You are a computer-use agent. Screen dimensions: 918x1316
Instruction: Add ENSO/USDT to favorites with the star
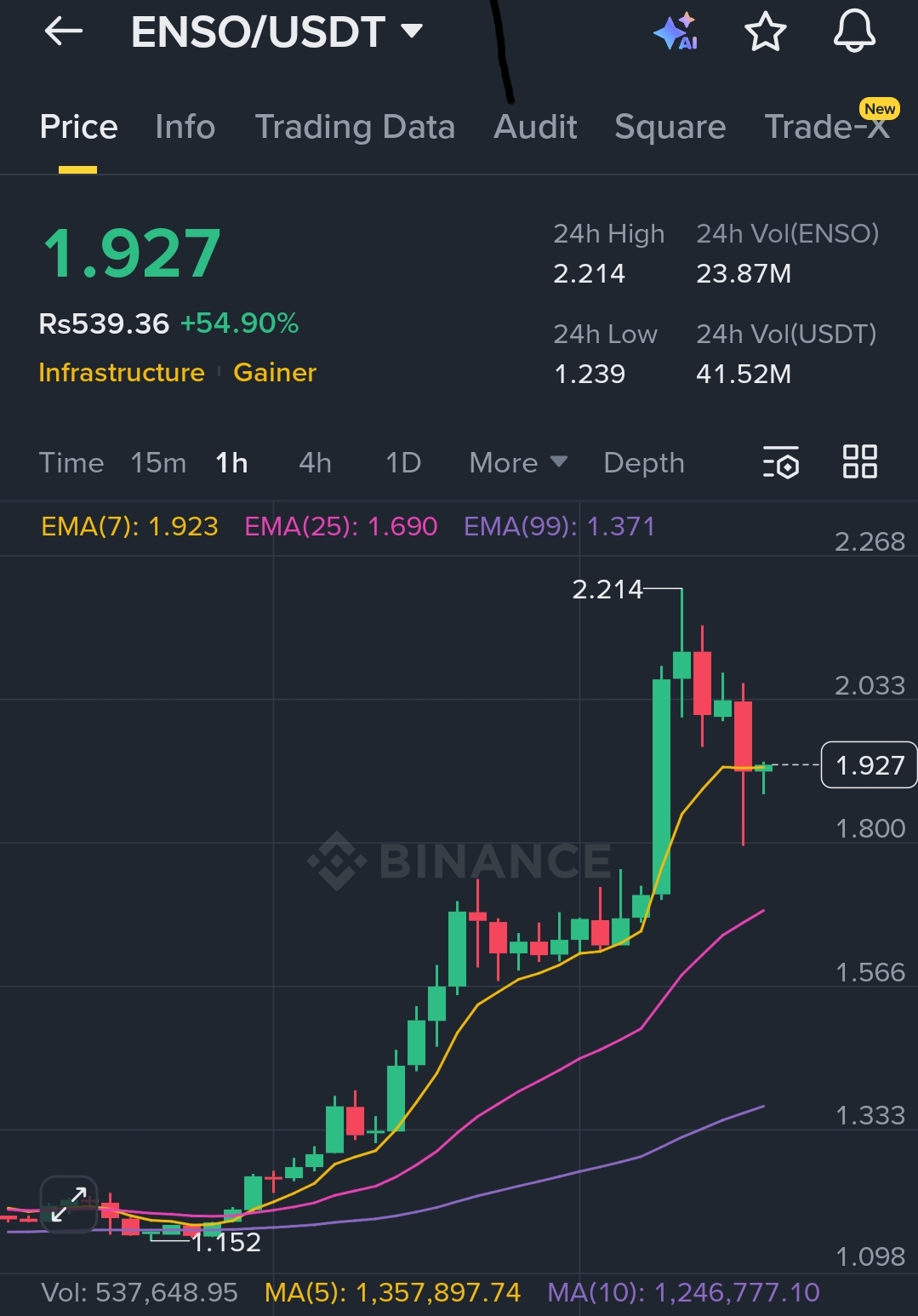[x=765, y=32]
